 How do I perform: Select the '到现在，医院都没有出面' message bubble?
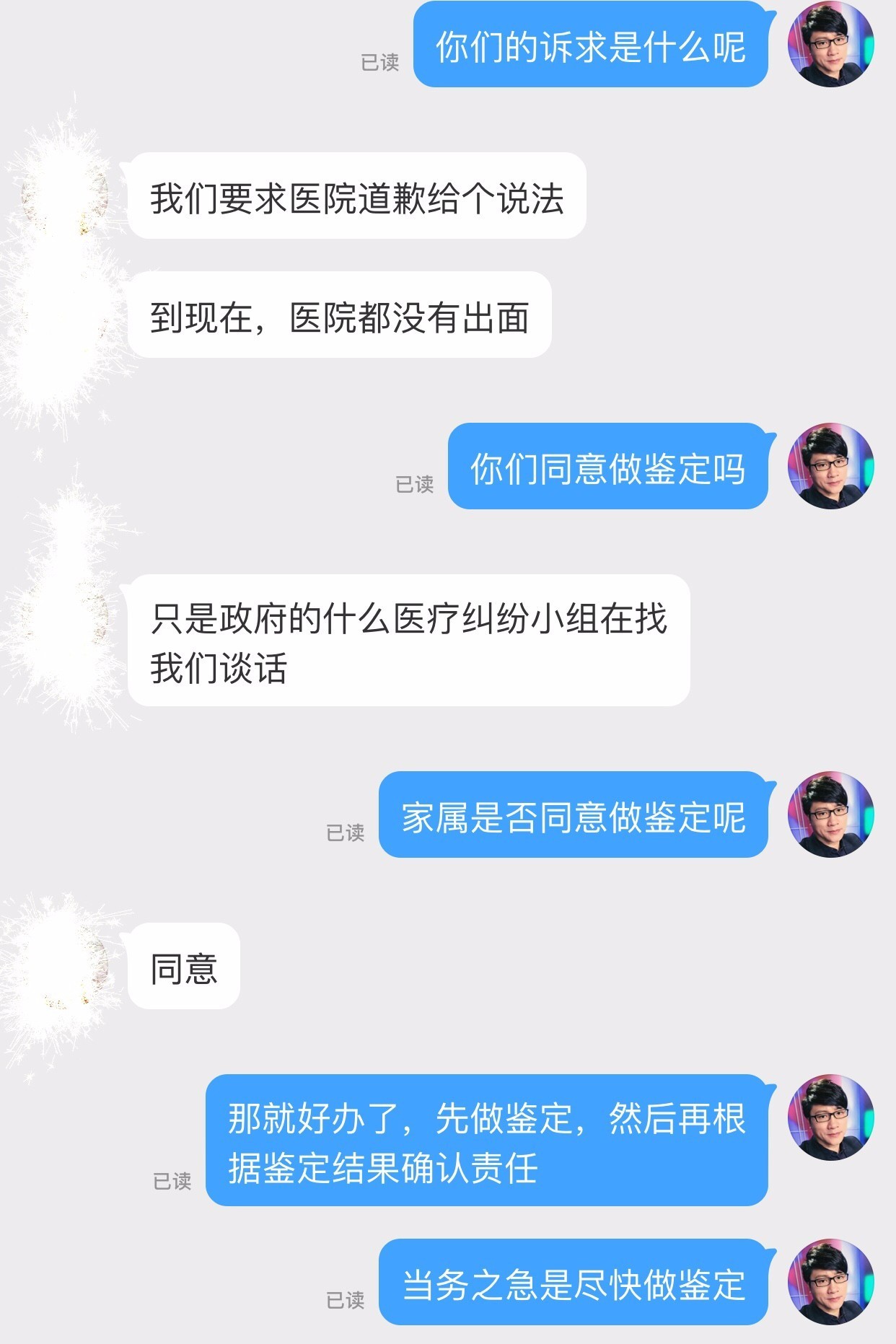pos(339,315)
